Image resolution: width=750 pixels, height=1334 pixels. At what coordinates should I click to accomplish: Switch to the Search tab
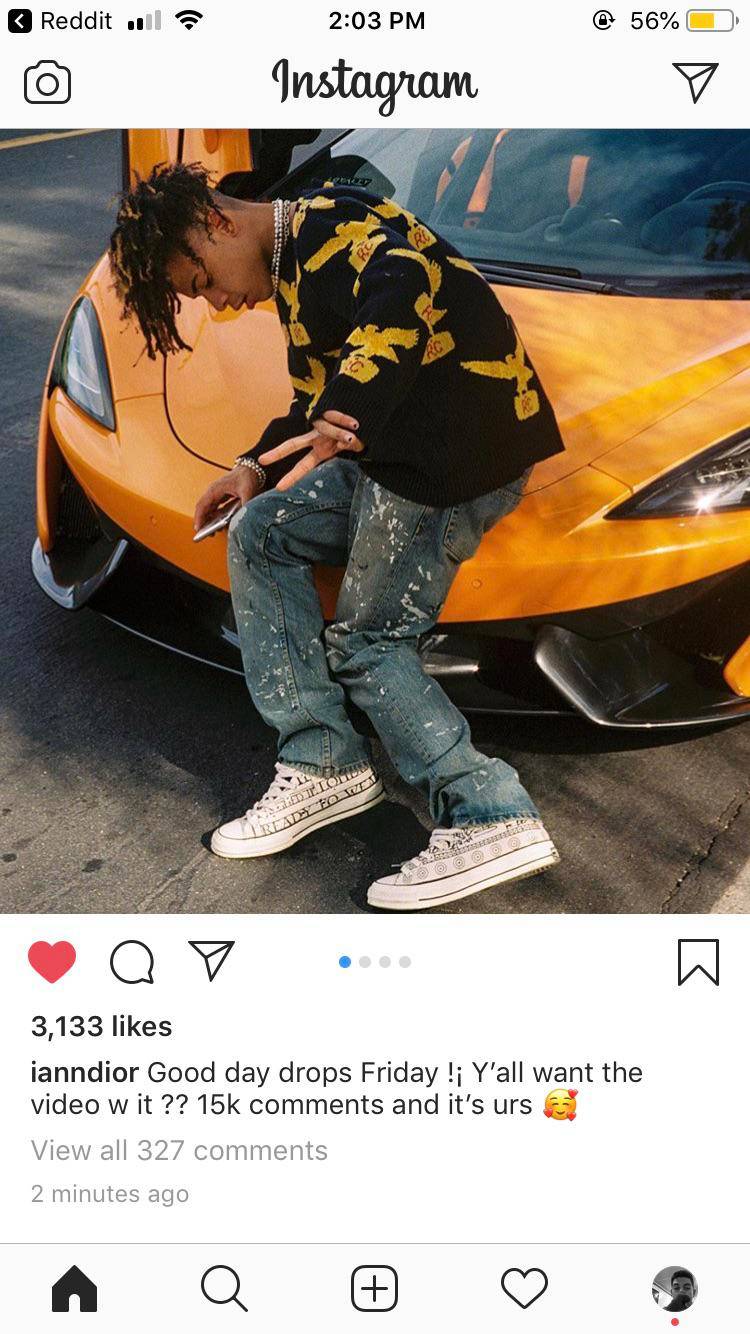click(x=224, y=1288)
